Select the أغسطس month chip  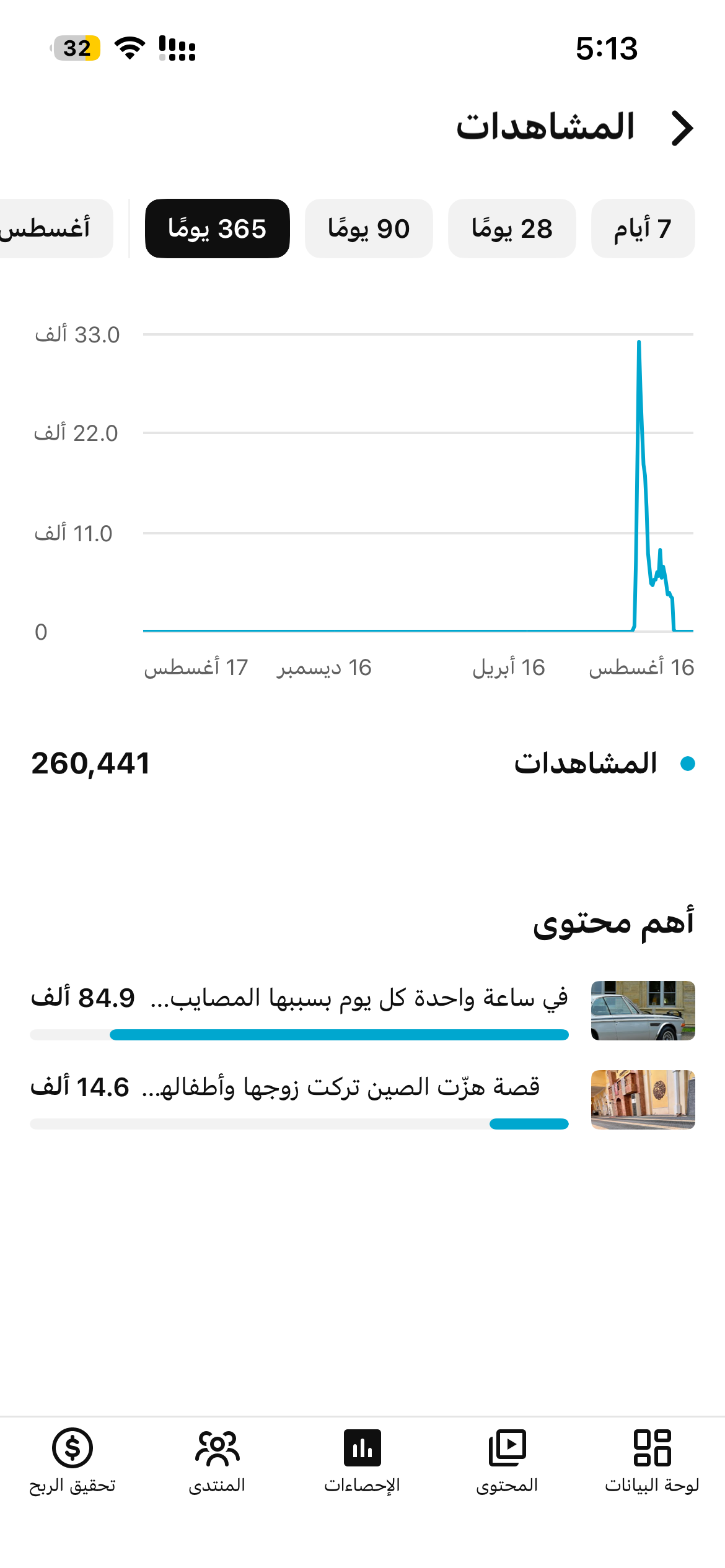tap(55, 229)
